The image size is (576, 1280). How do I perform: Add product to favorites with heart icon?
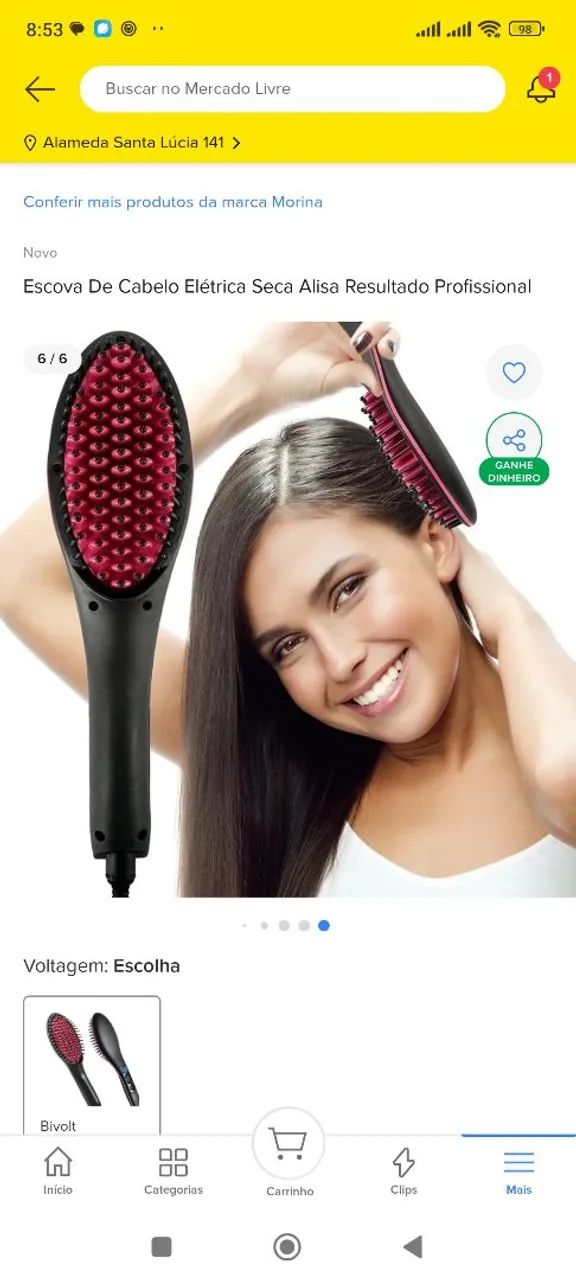tap(514, 373)
